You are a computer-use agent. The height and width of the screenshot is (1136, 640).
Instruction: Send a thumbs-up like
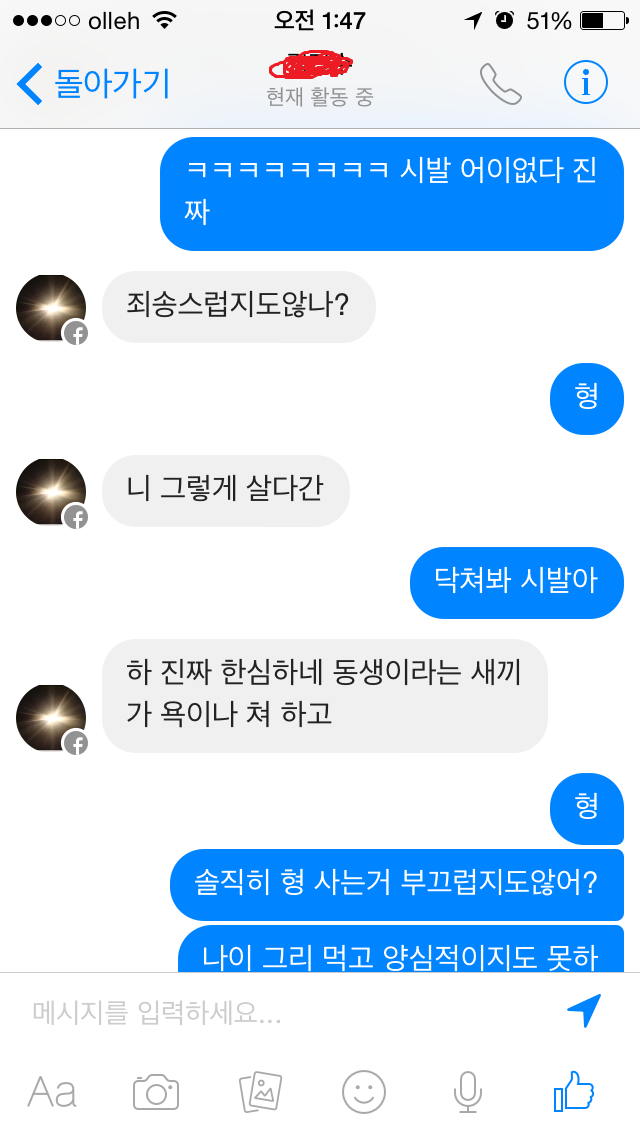574,1090
